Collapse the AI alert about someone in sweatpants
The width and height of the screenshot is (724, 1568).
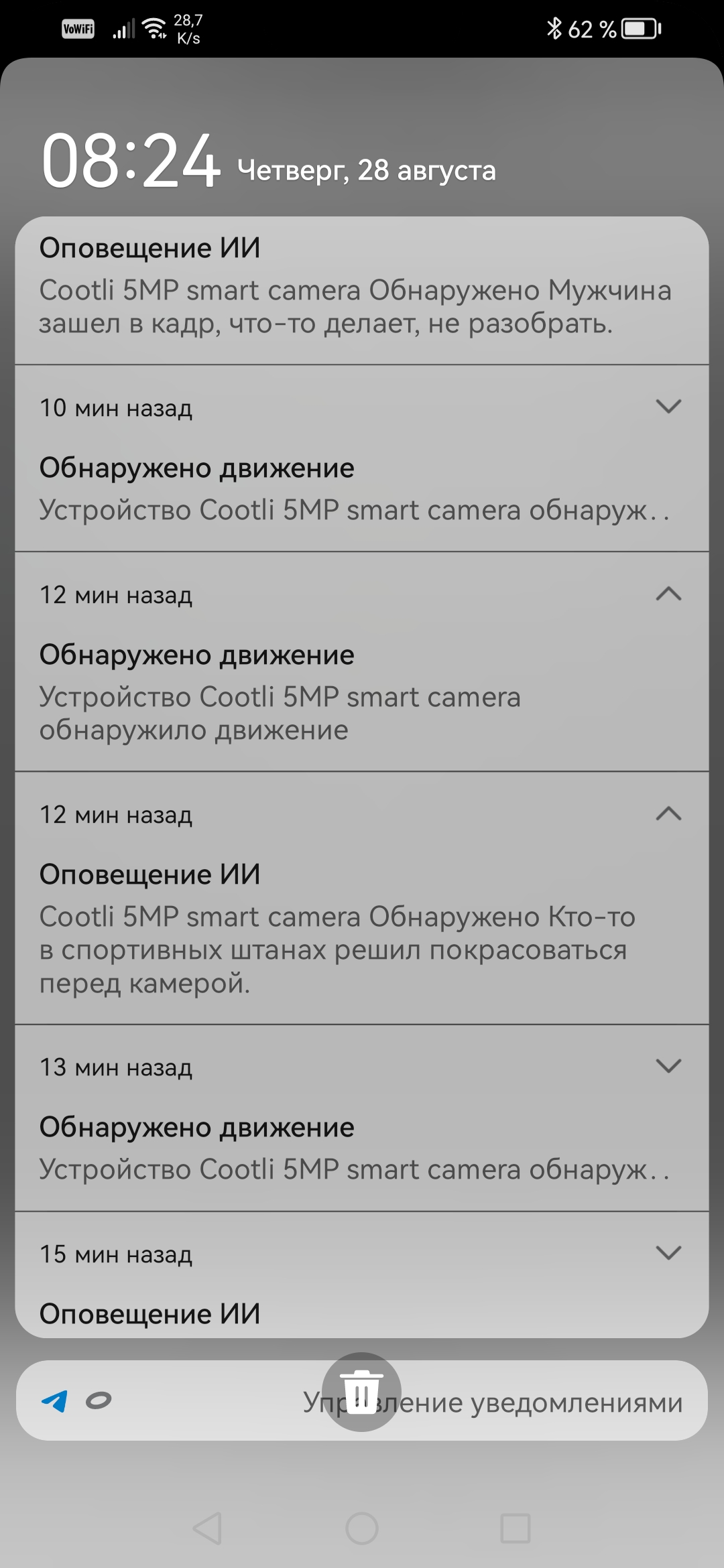tap(668, 814)
